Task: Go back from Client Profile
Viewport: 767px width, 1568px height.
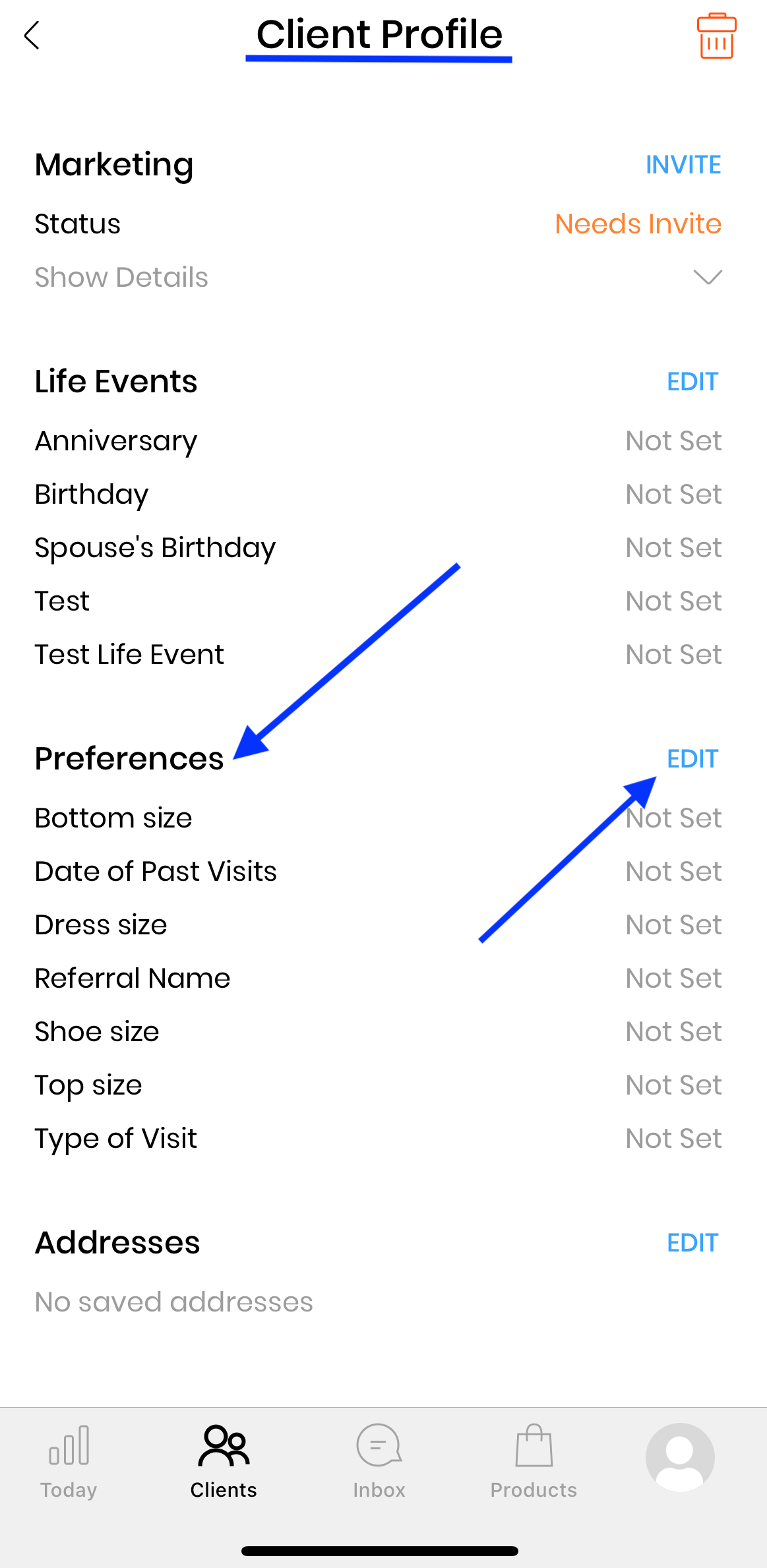Action: [x=32, y=36]
